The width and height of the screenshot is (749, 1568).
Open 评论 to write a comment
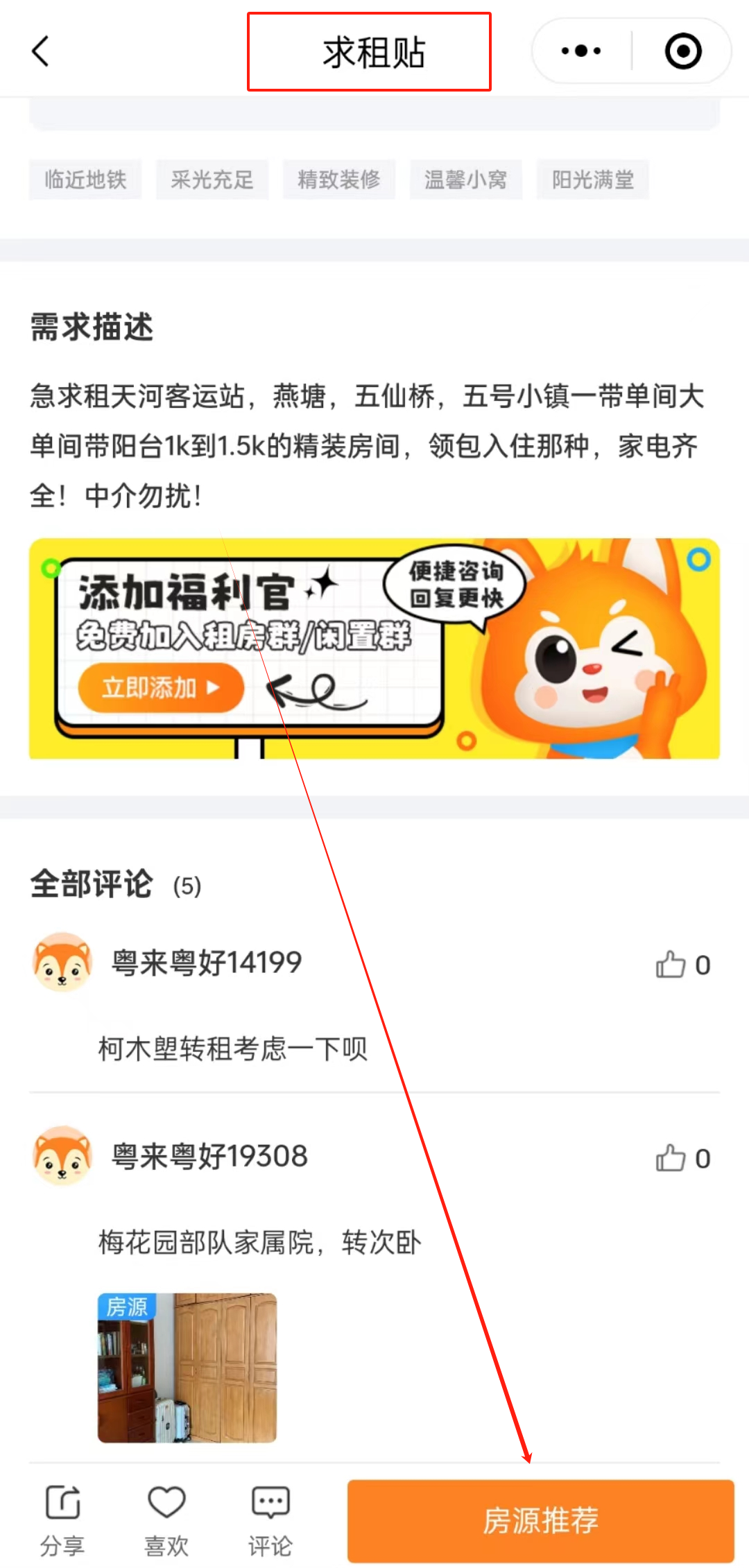270,1521
